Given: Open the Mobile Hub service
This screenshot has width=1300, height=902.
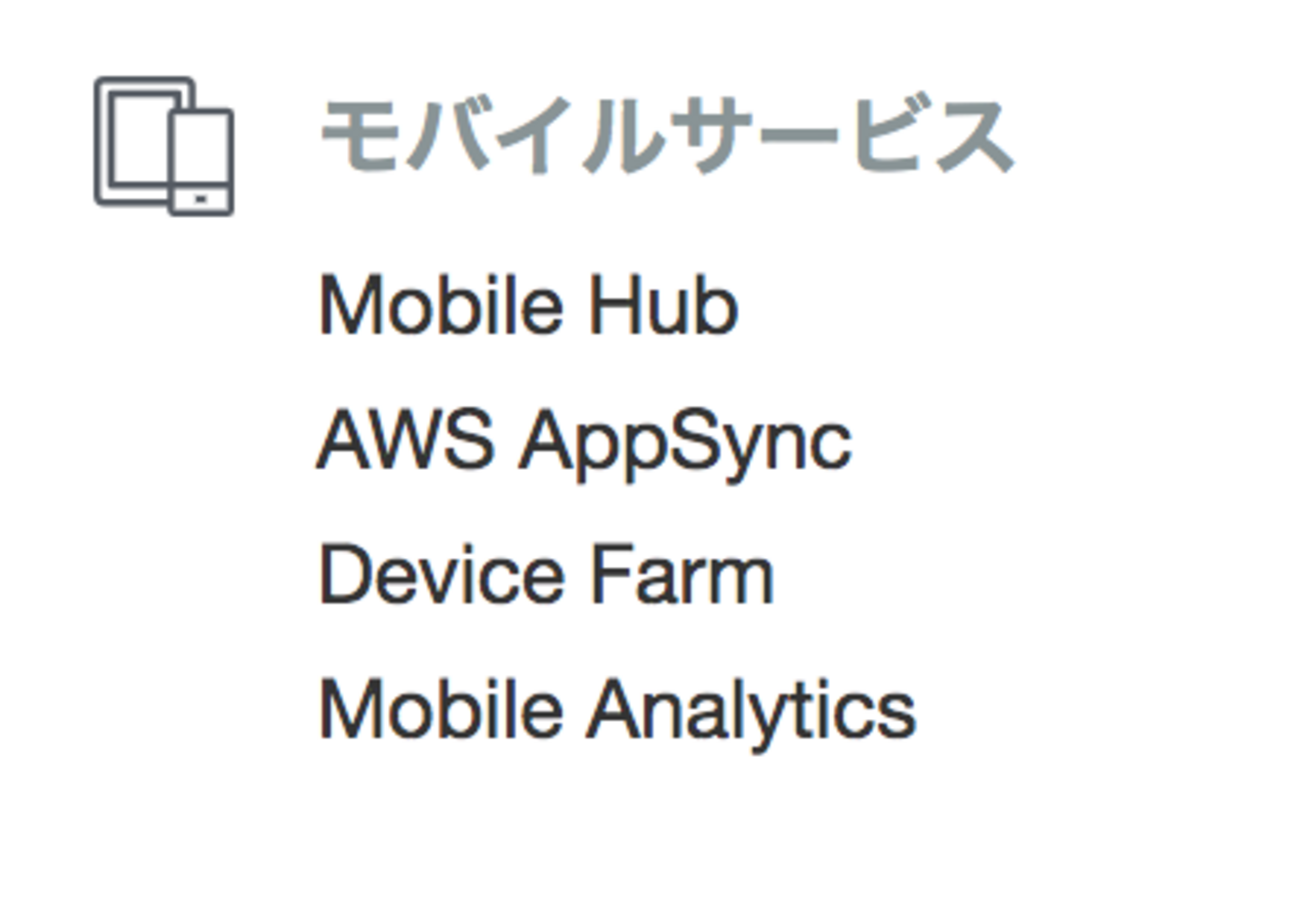Looking at the screenshot, I should coord(528,307).
